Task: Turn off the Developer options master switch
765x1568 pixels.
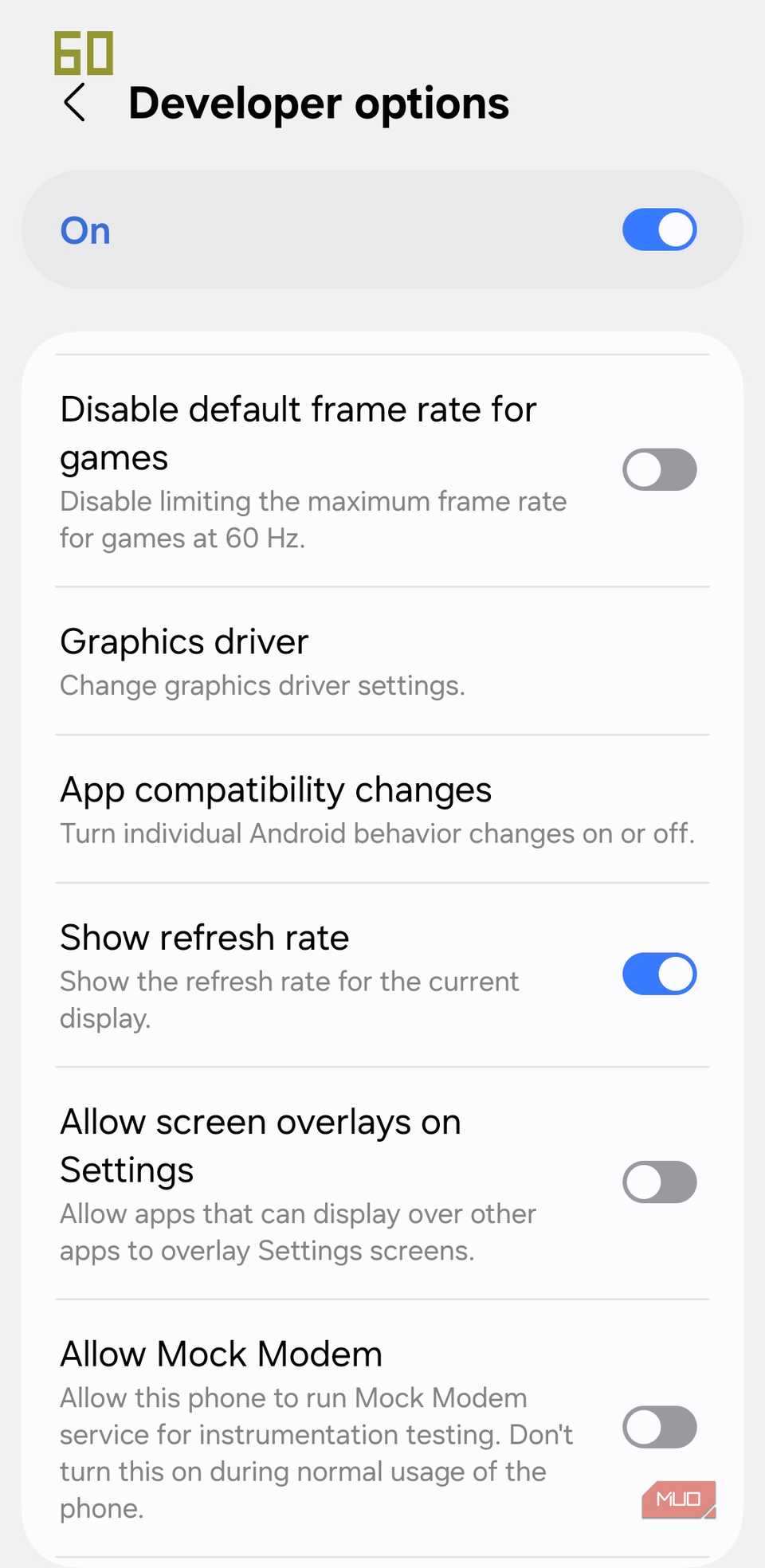Action: pos(659,230)
